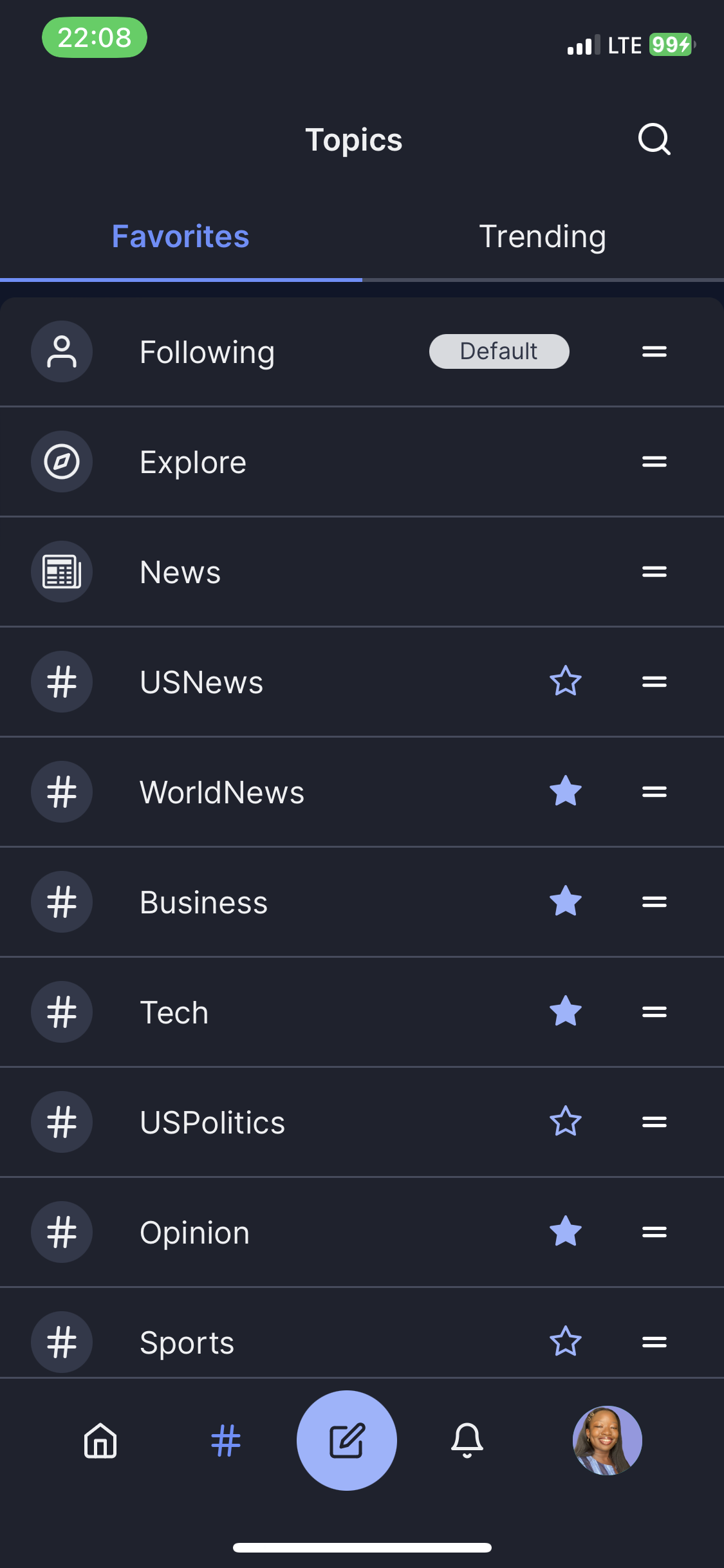The image size is (724, 1568).
Task: Unfavorite the WorldNews topic star
Action: pyautogui.click(x=566, y=791)
